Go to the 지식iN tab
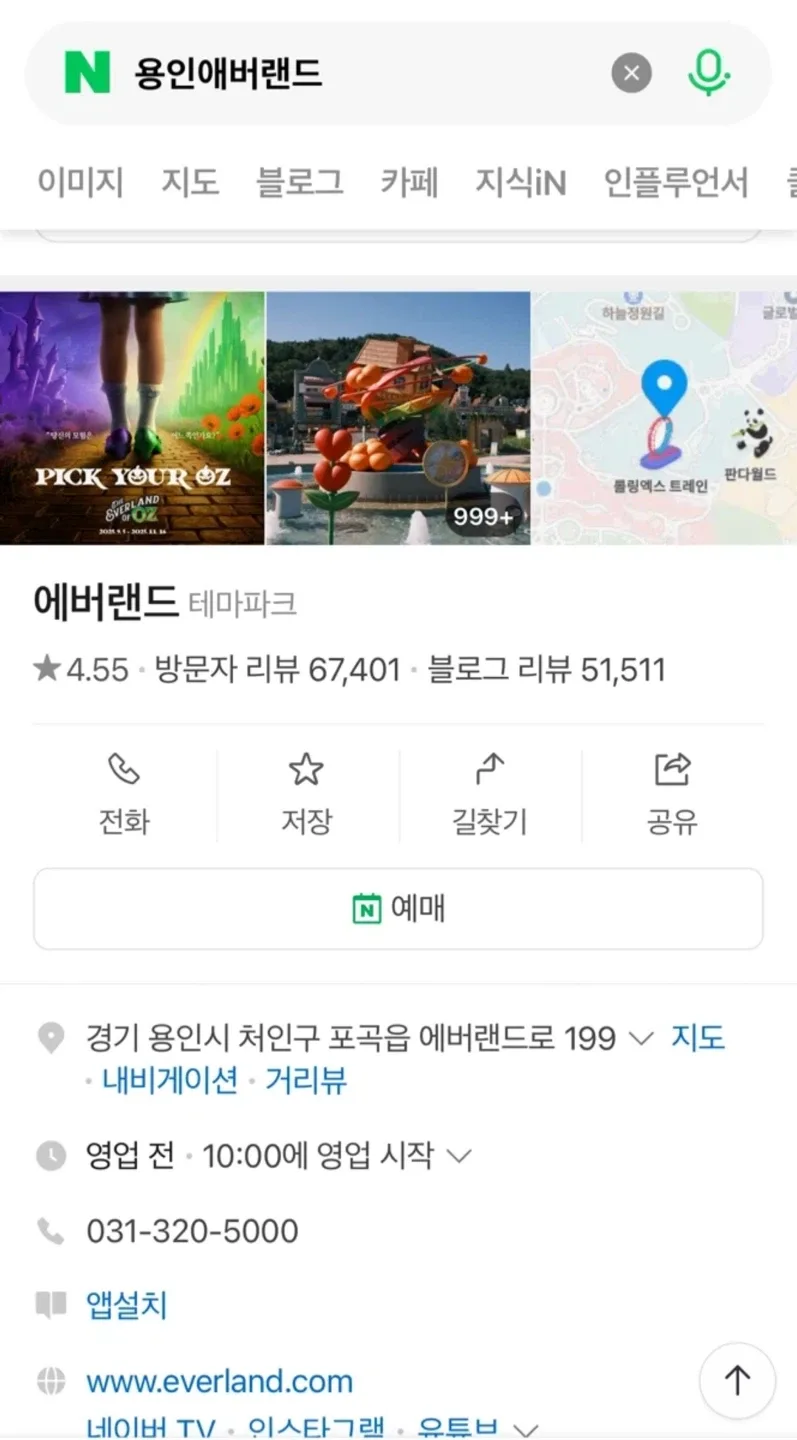This screenshot has height=1440, width=797. [520, 182]
